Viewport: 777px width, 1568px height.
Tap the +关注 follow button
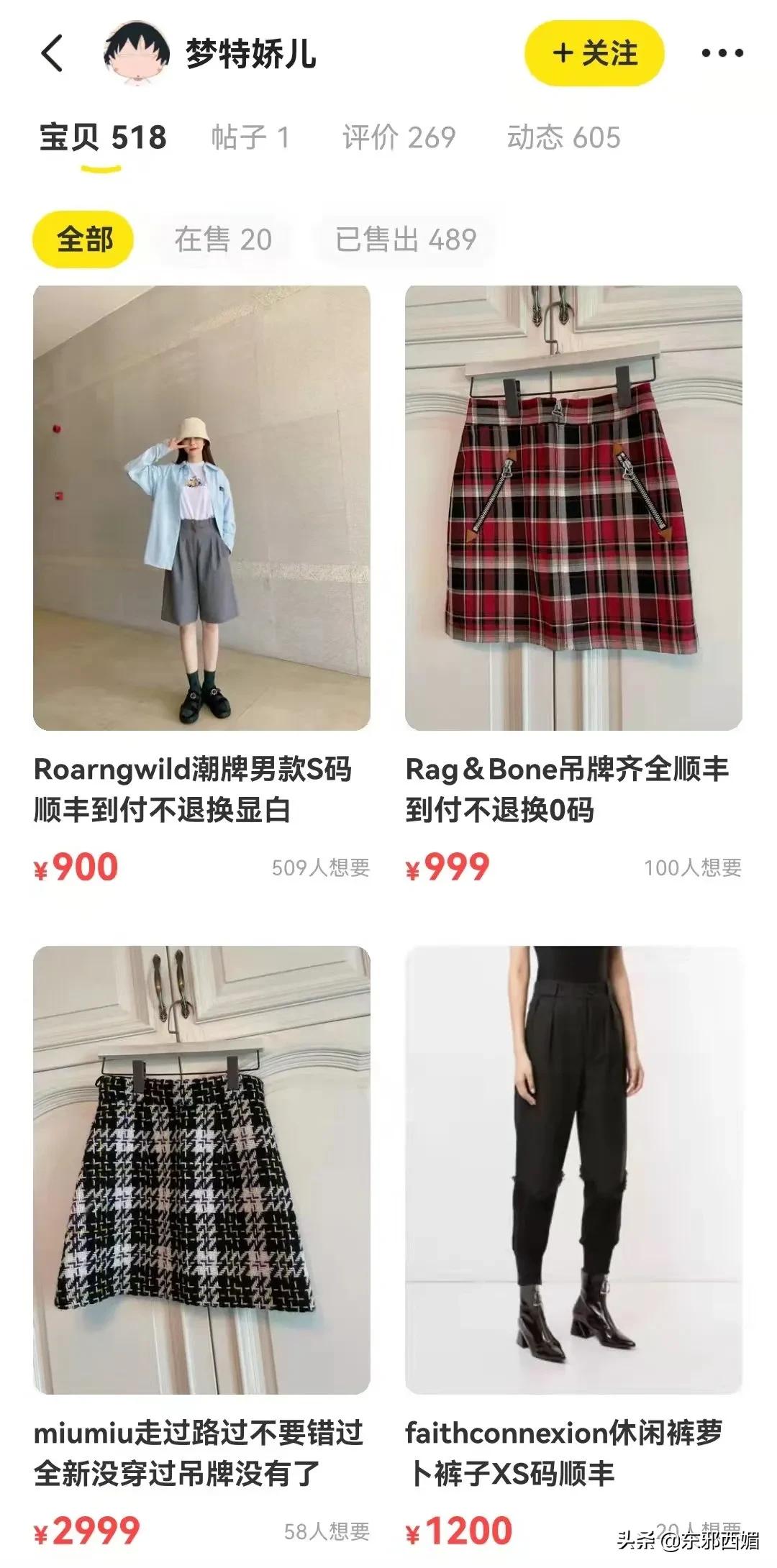click(x=594, y=53)
